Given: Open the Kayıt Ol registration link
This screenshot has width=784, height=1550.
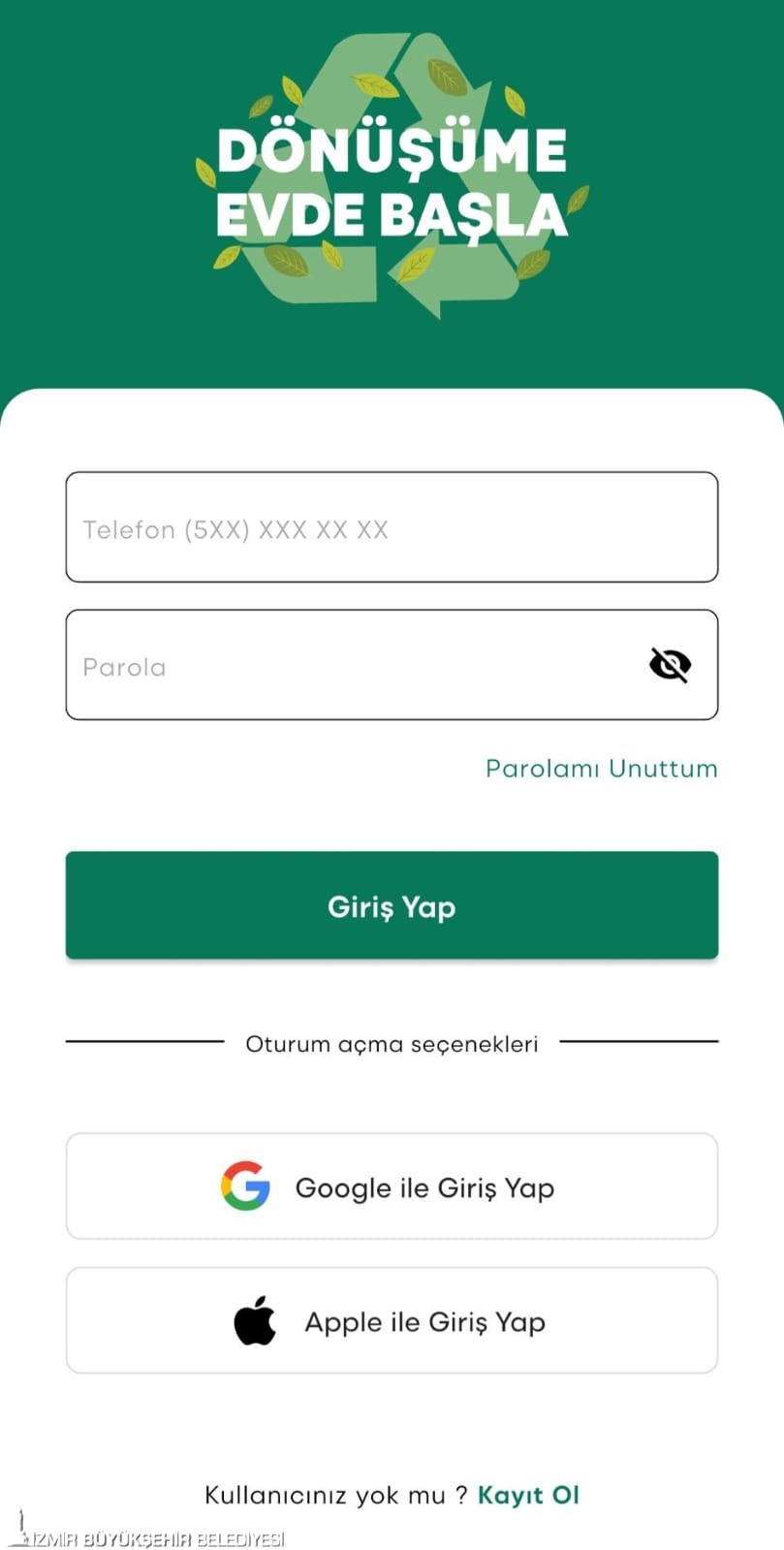Looking at the screenshot, I should (528, 1495).
